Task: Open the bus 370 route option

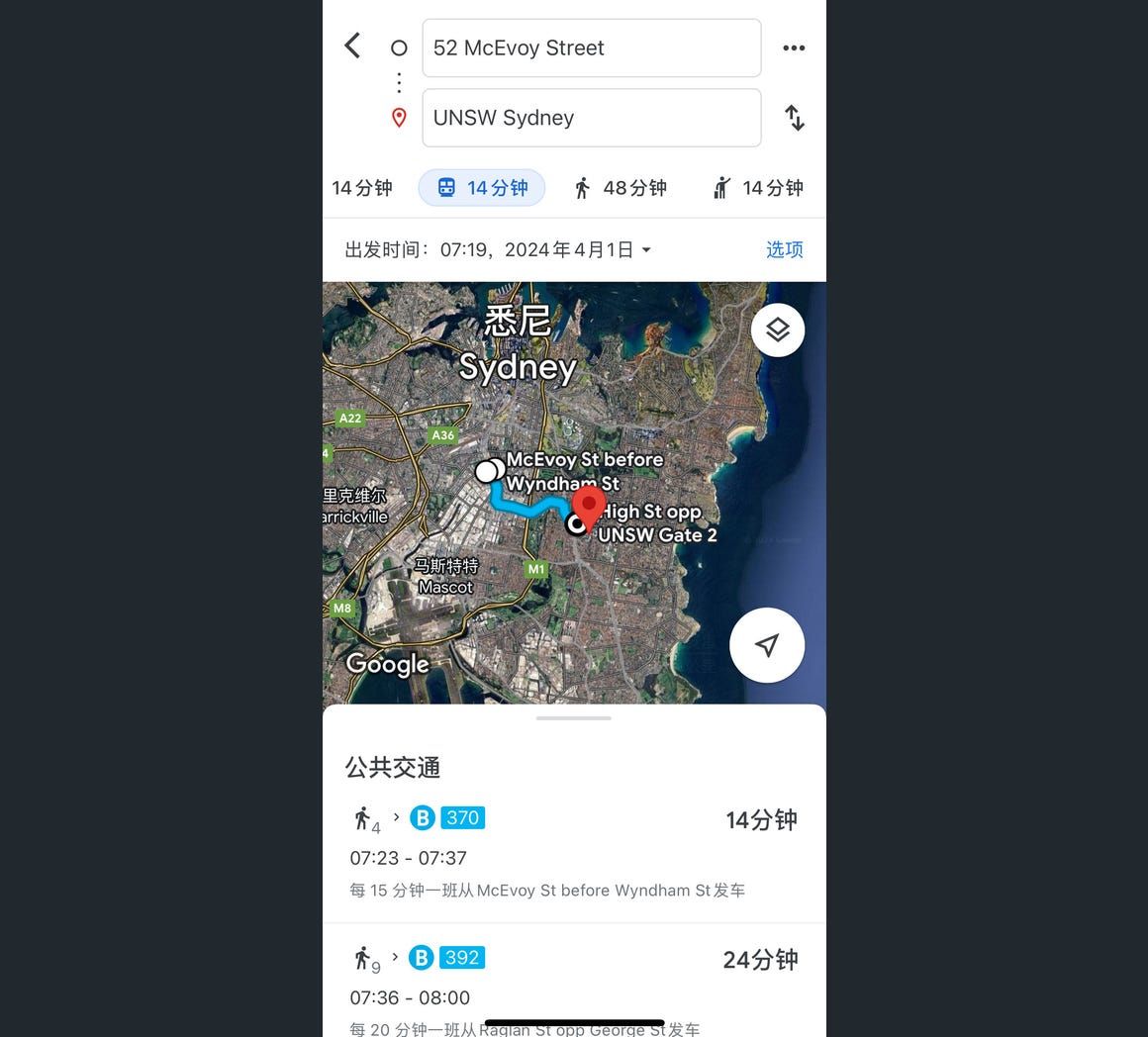Action: pos(574,853)
